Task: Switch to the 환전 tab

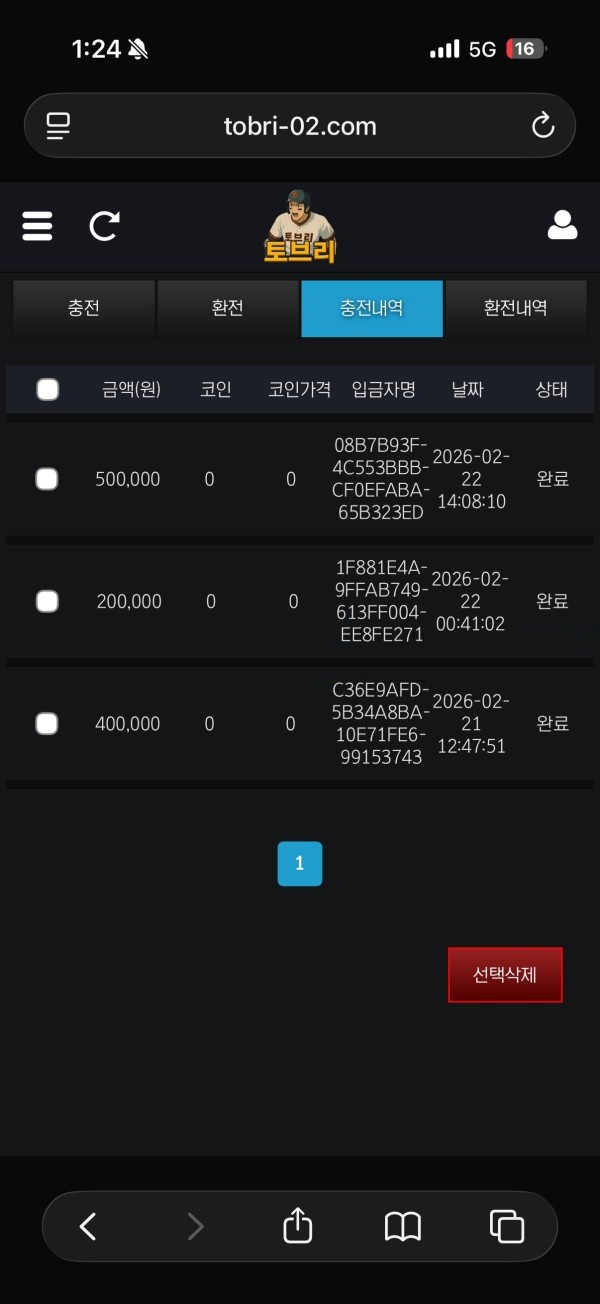Action: [x=228, y=309]
